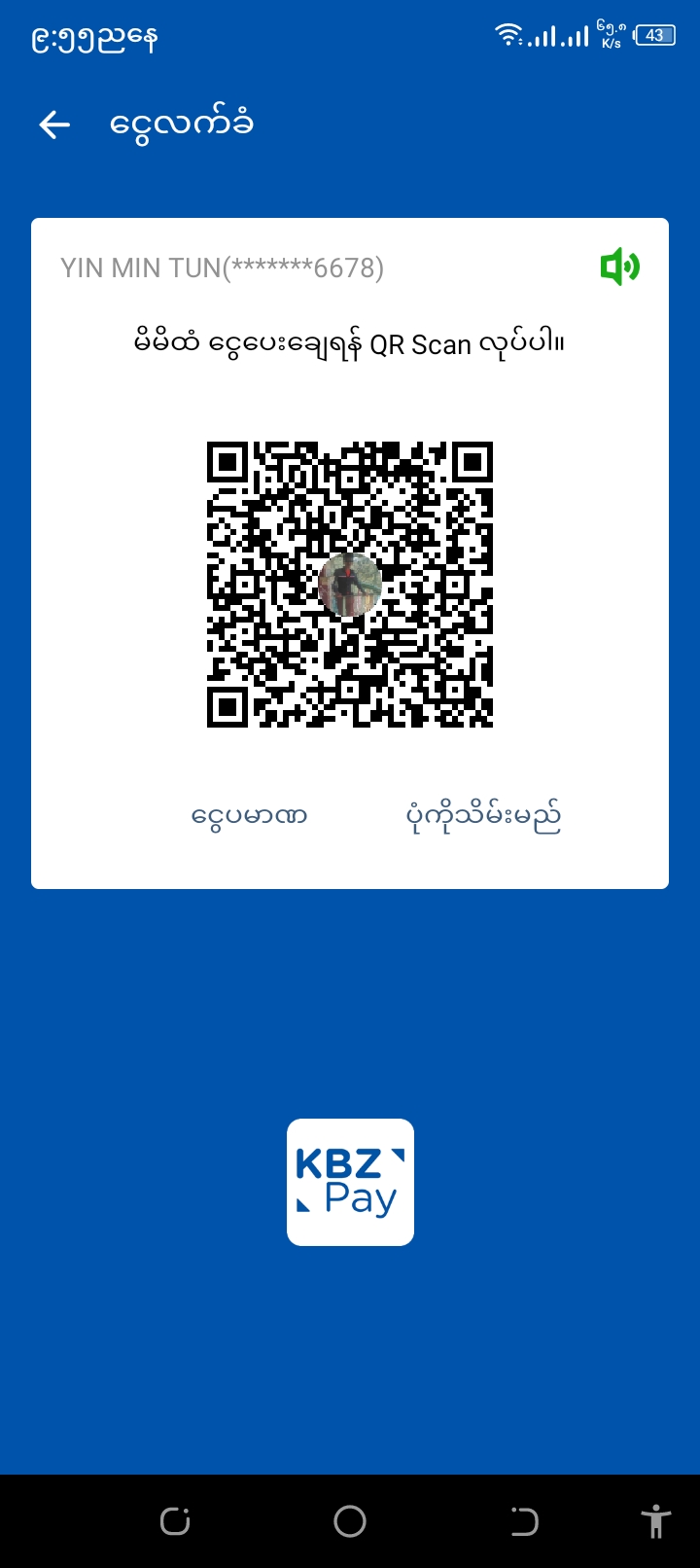700x1568 pixels.
Task: Open the system home screen
Action: pos(350,1520)
